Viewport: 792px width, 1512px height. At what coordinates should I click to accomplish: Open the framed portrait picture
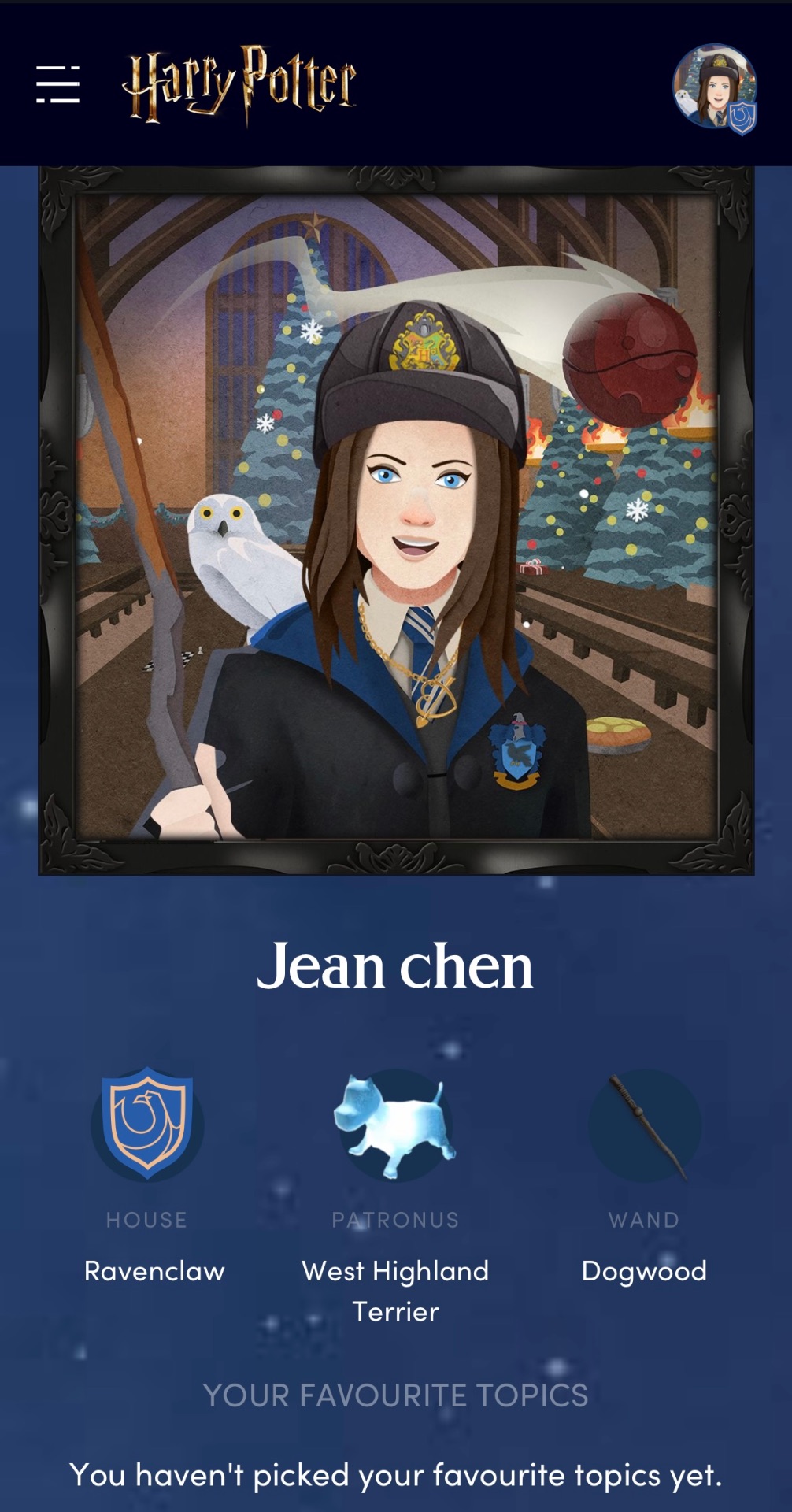tap(396, 520)
